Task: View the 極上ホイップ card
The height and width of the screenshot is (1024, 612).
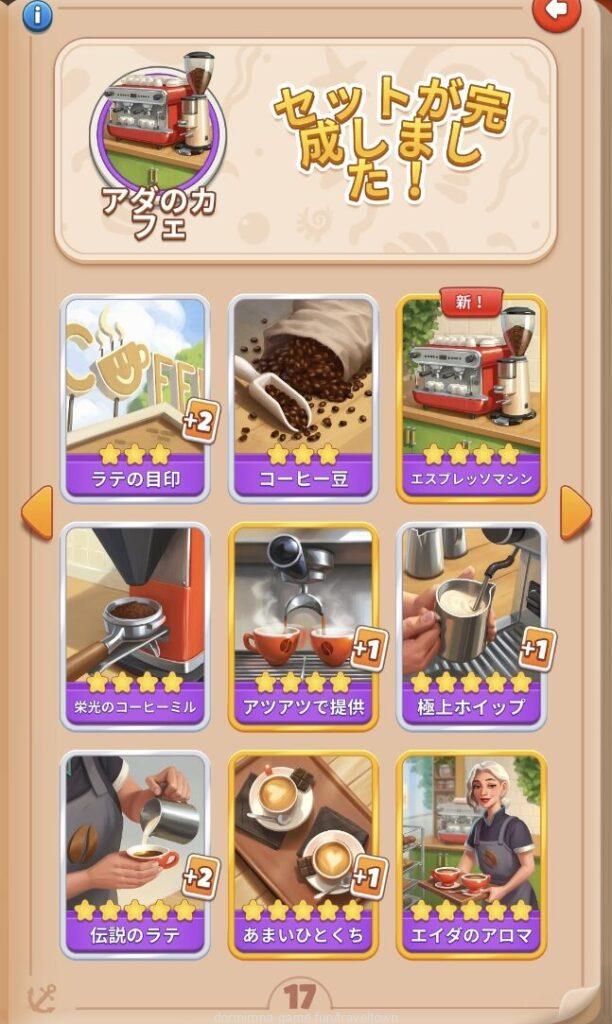Action: coord(471,626)
